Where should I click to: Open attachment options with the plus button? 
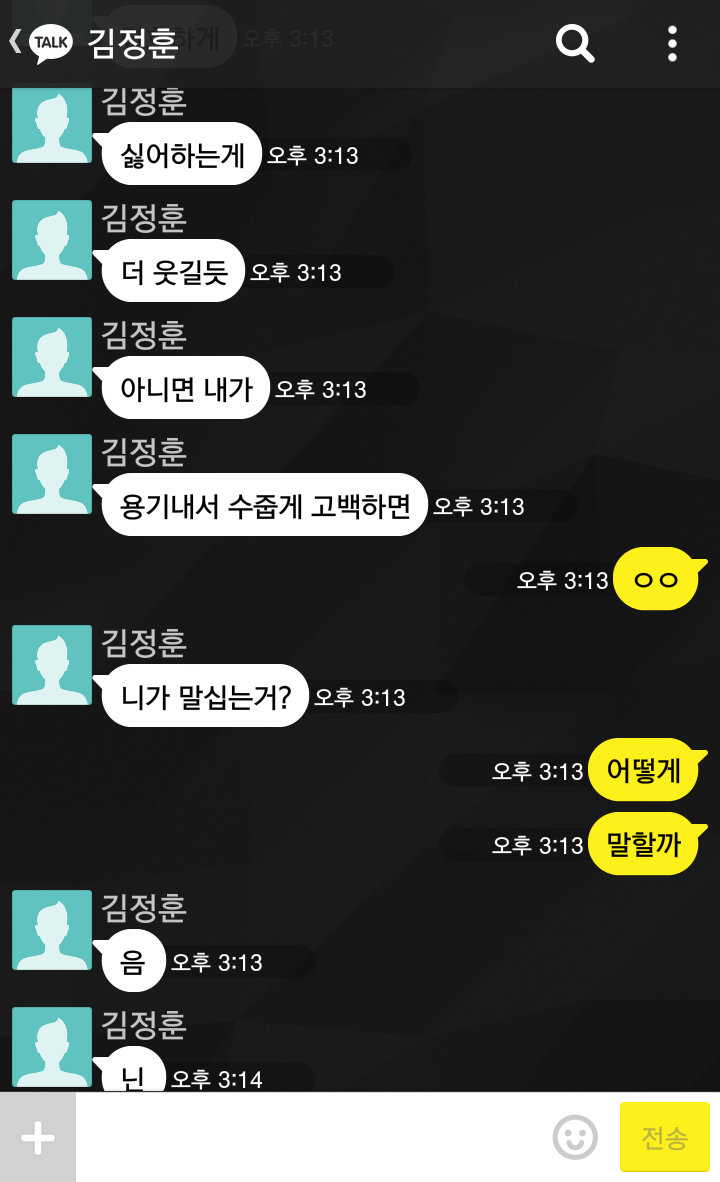(38, 1138)
